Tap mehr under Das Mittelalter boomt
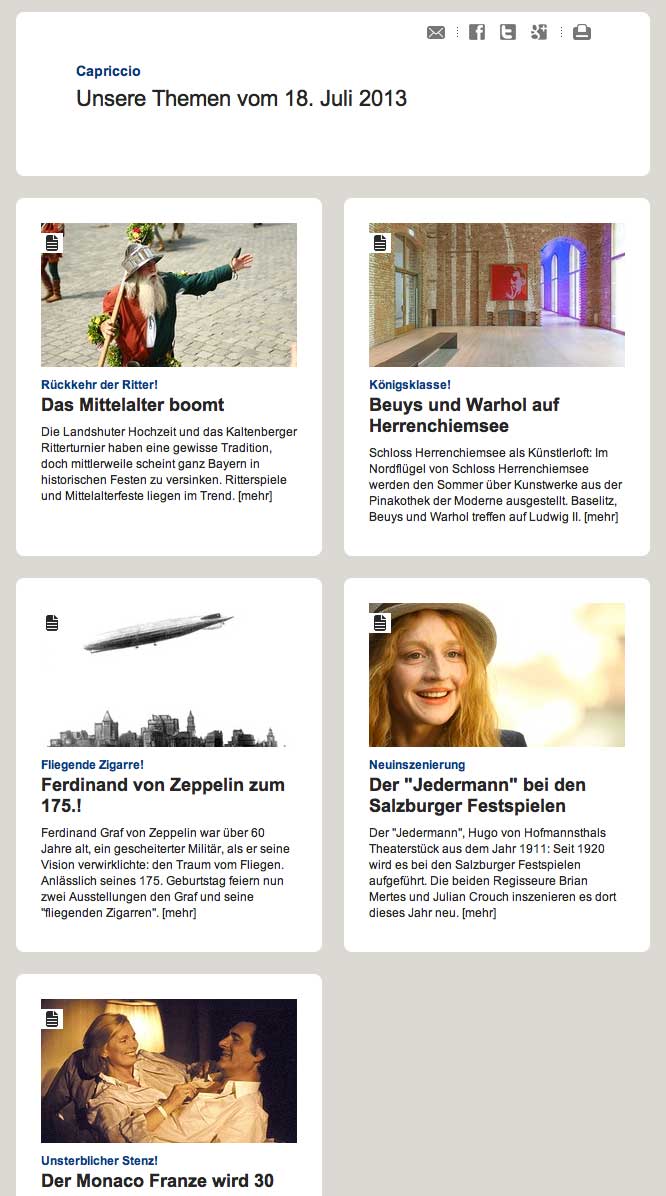 [254, 496]
